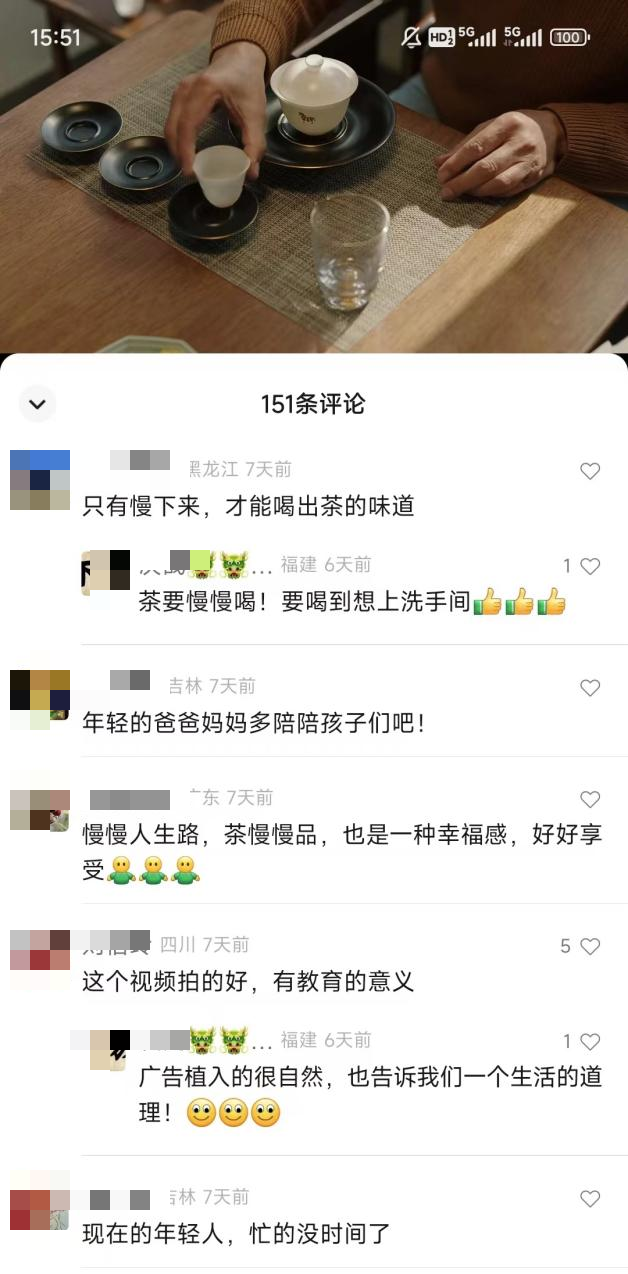The image size is (628, 1274).
Task: Like the comment 现在的年轻人，忙的没时间了
Action: pos(590,1198)
